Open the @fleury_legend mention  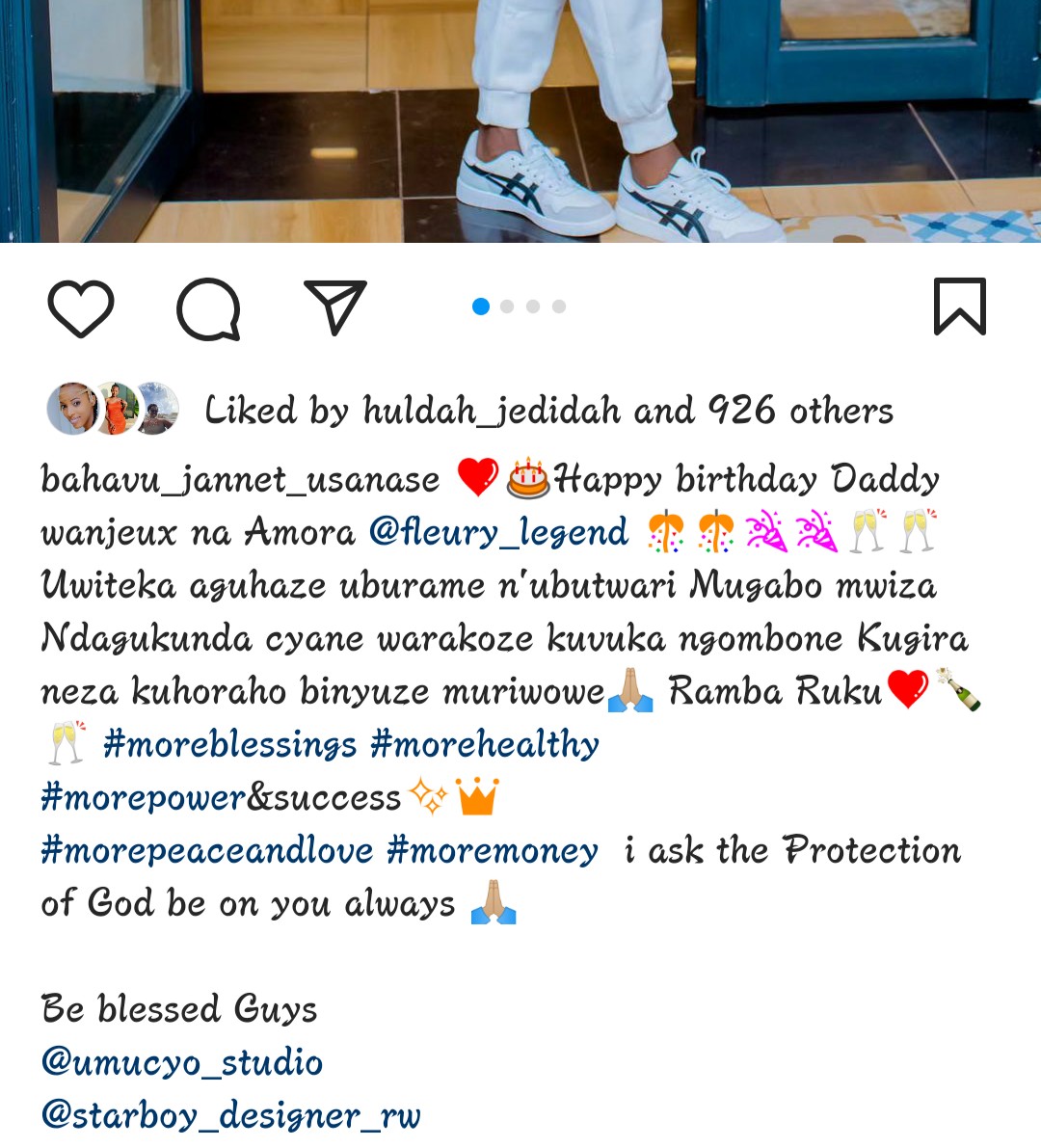498,532
